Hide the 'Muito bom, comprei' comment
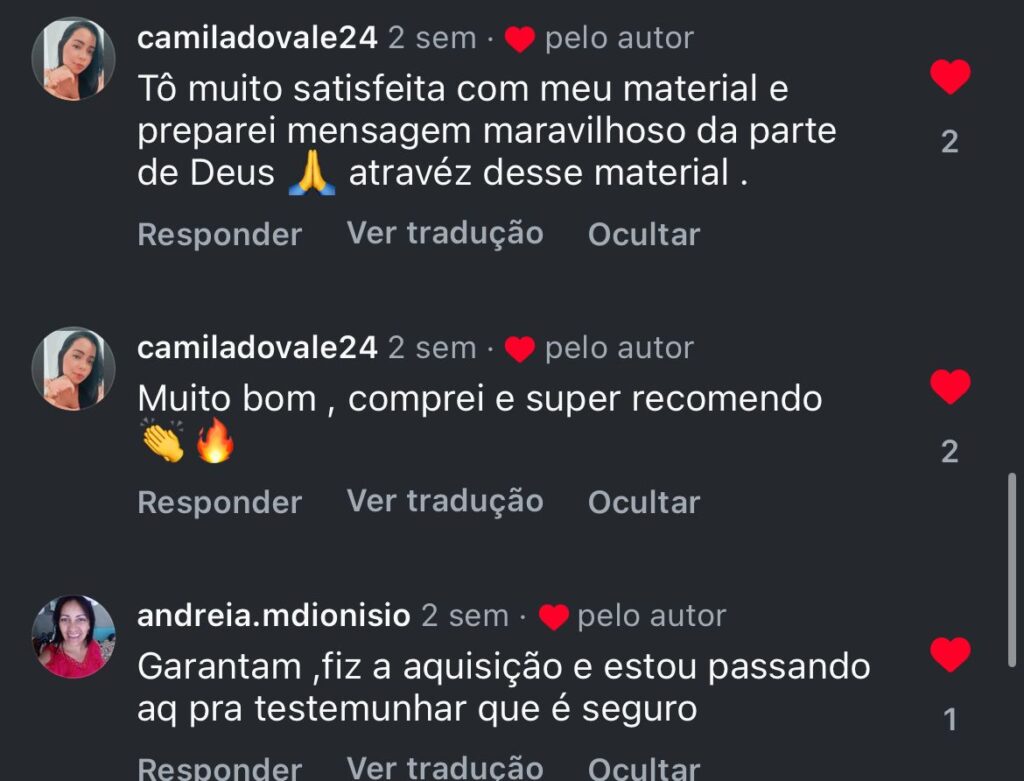This screenshot has width=1024, height=781. (x=643, y=502)
